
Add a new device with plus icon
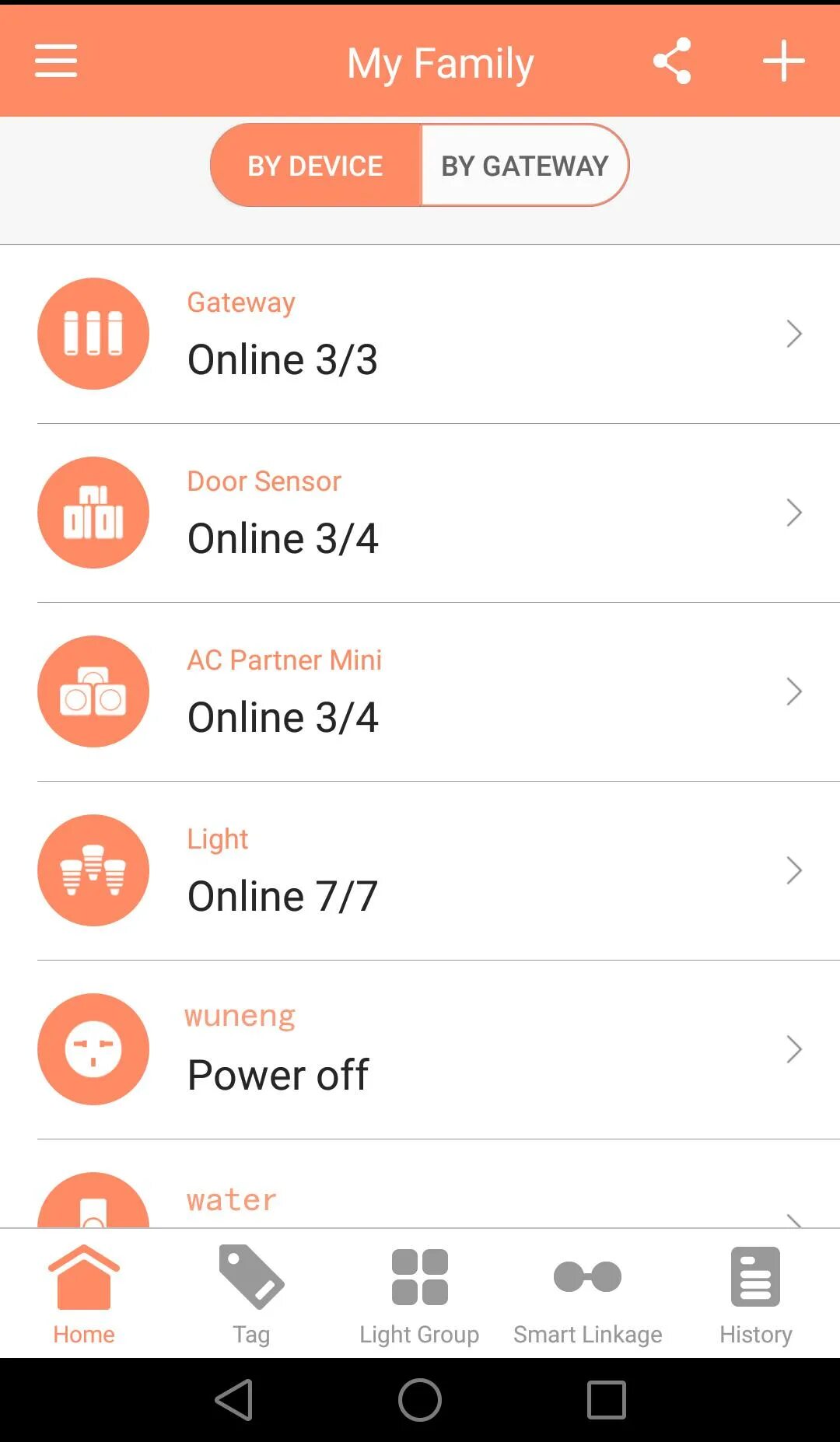pos(783,61)
